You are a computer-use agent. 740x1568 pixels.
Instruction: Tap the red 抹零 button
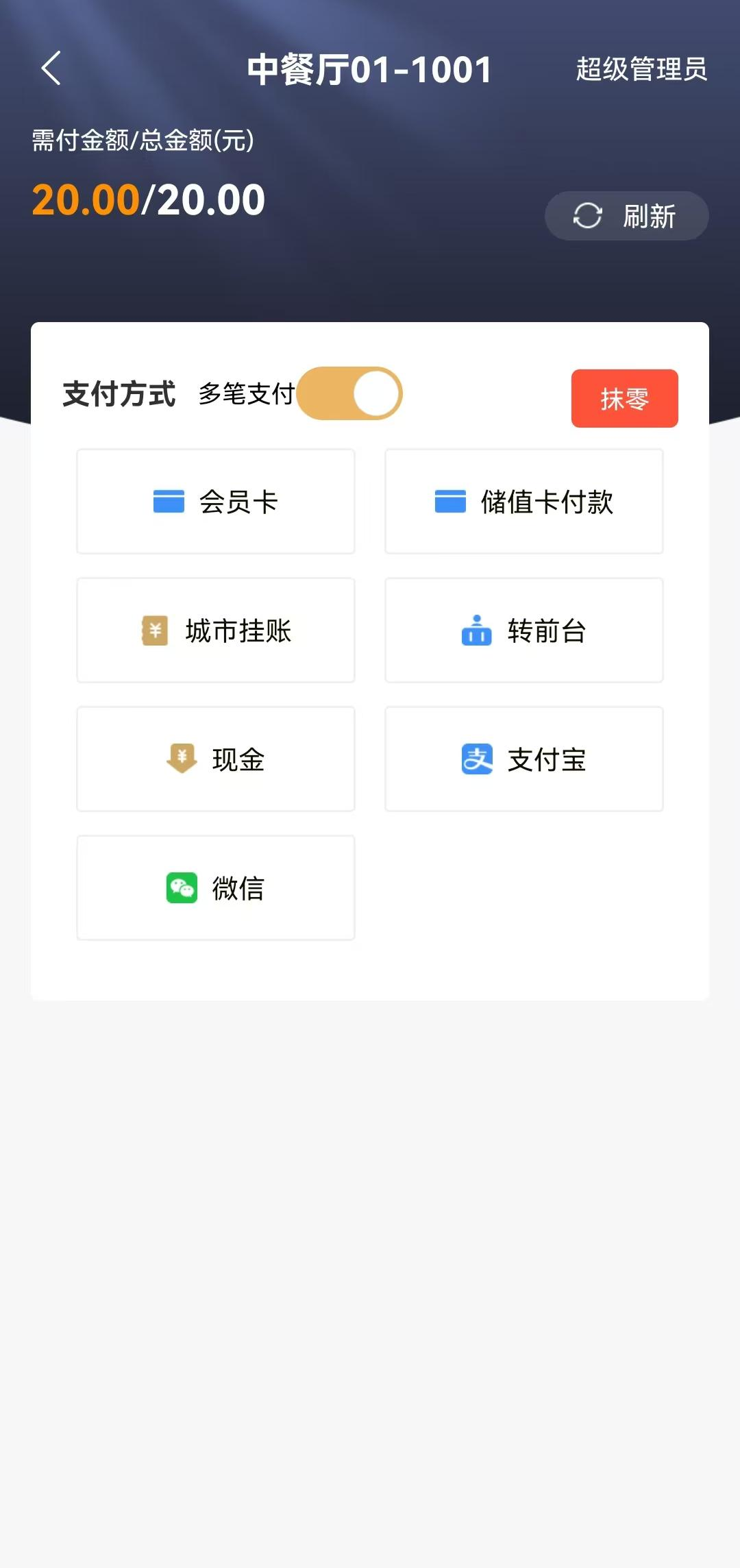point(624,398)
